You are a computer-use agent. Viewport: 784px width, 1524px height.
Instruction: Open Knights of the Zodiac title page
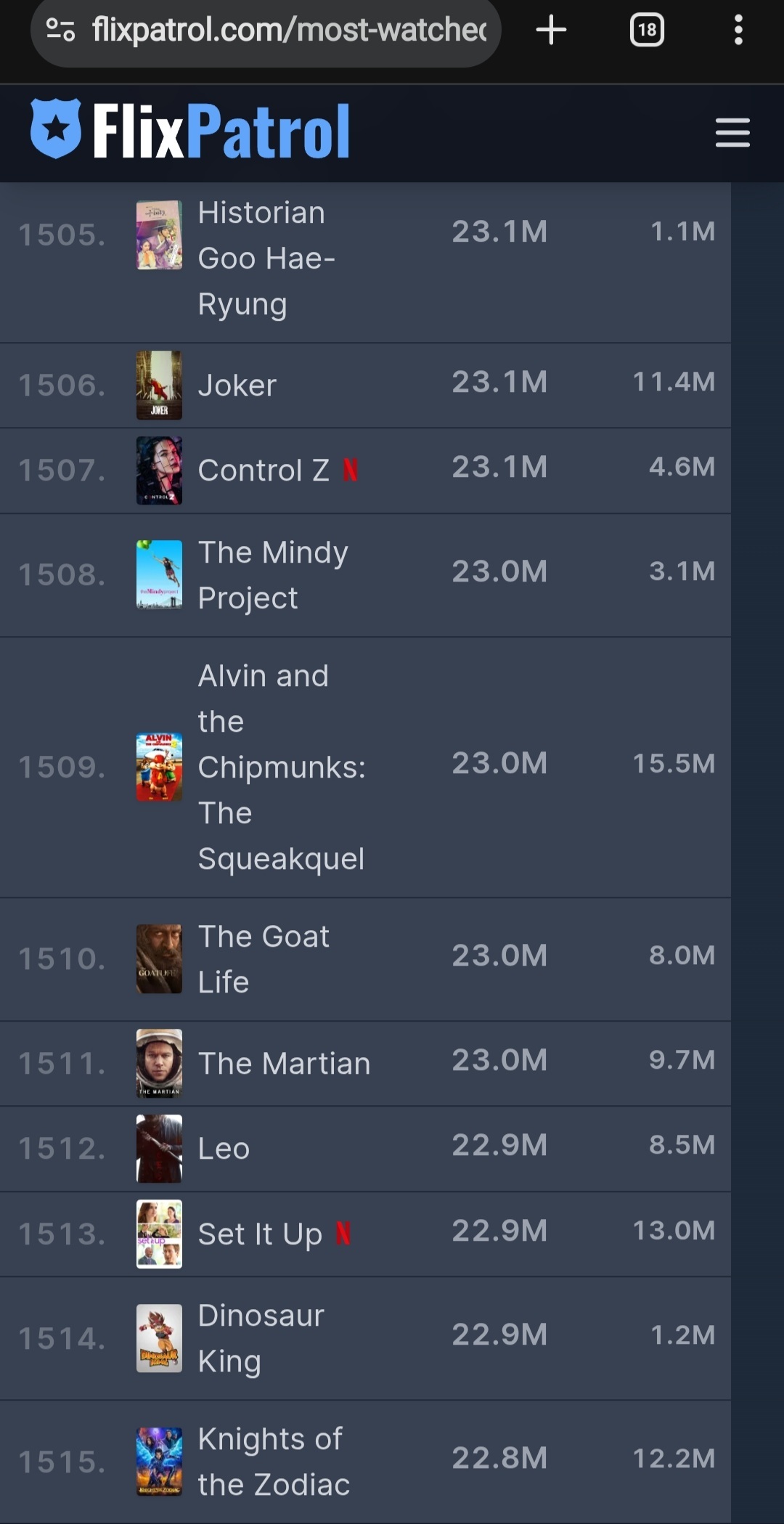[x=273, y=1462]
